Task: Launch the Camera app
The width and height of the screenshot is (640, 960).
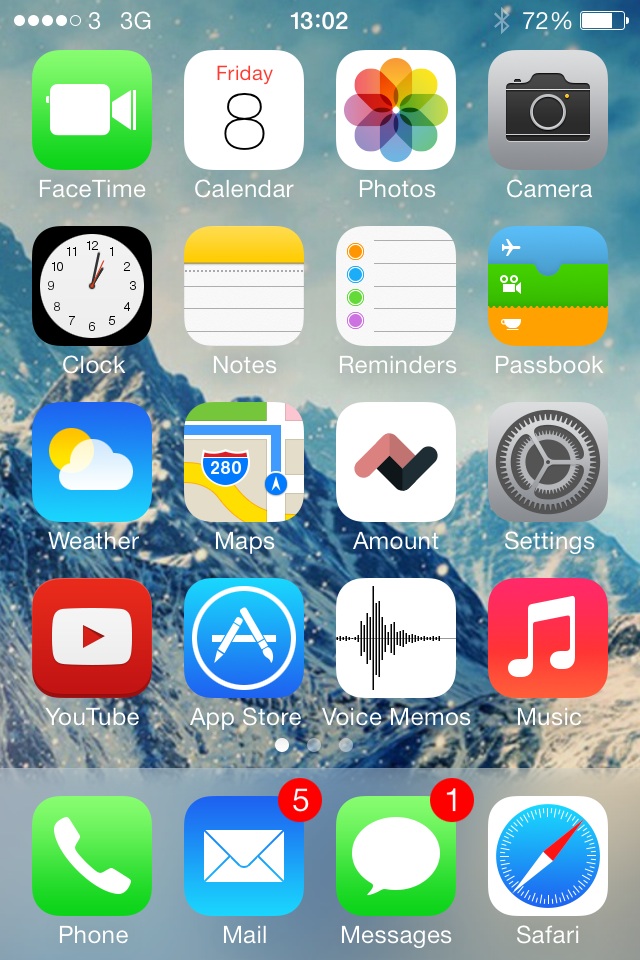Action: point(548,110)
